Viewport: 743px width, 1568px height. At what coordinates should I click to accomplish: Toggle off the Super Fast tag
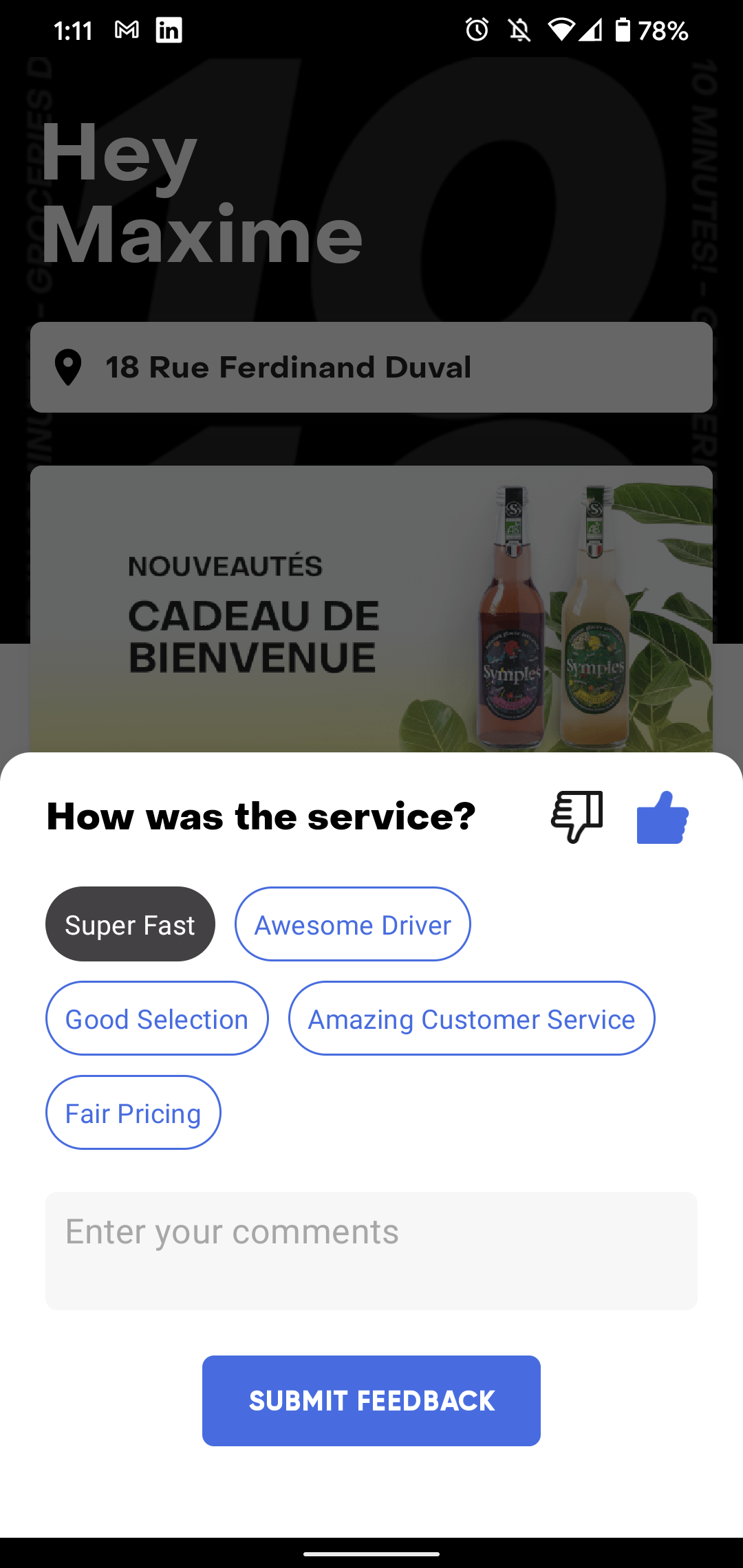point(129,924)
